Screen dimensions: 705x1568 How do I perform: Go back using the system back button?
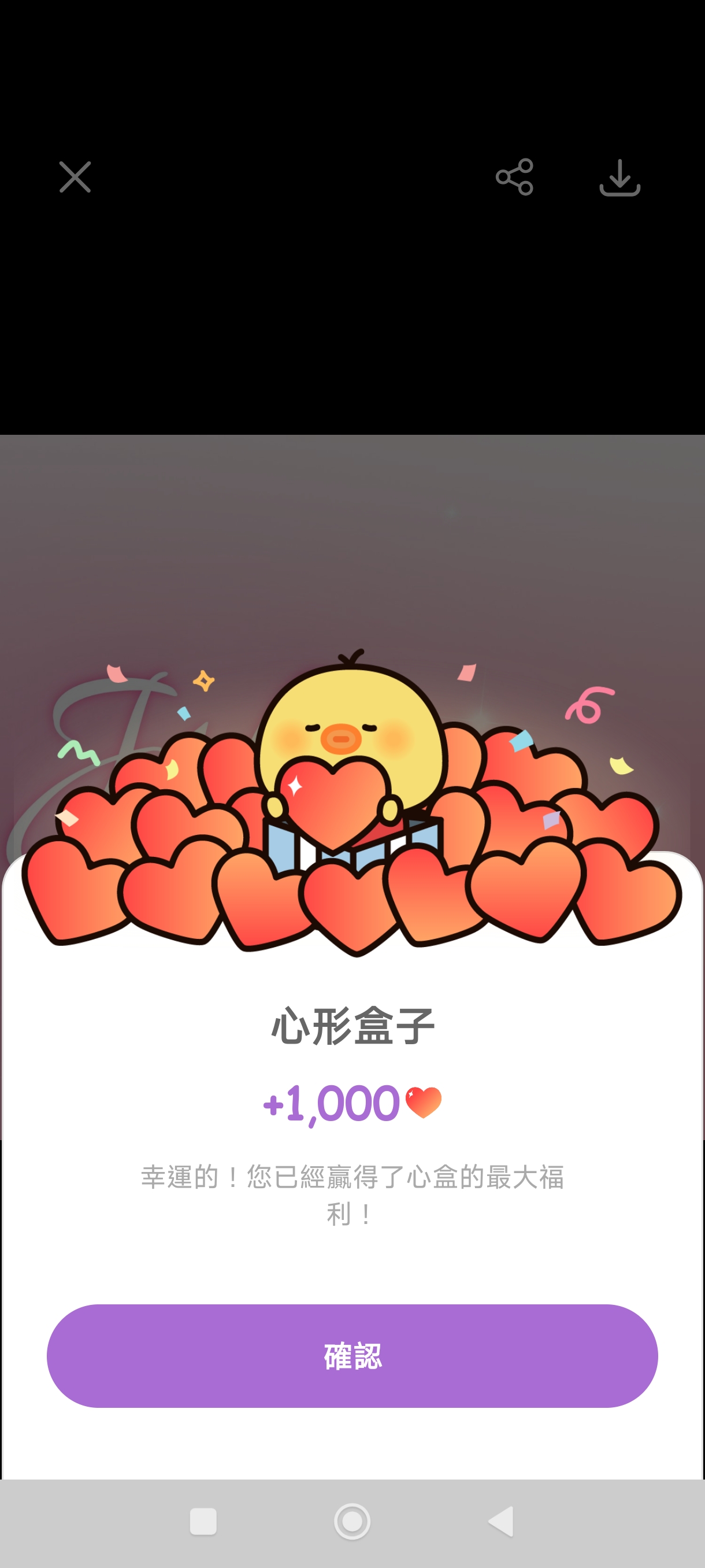tap(501, 1522)
